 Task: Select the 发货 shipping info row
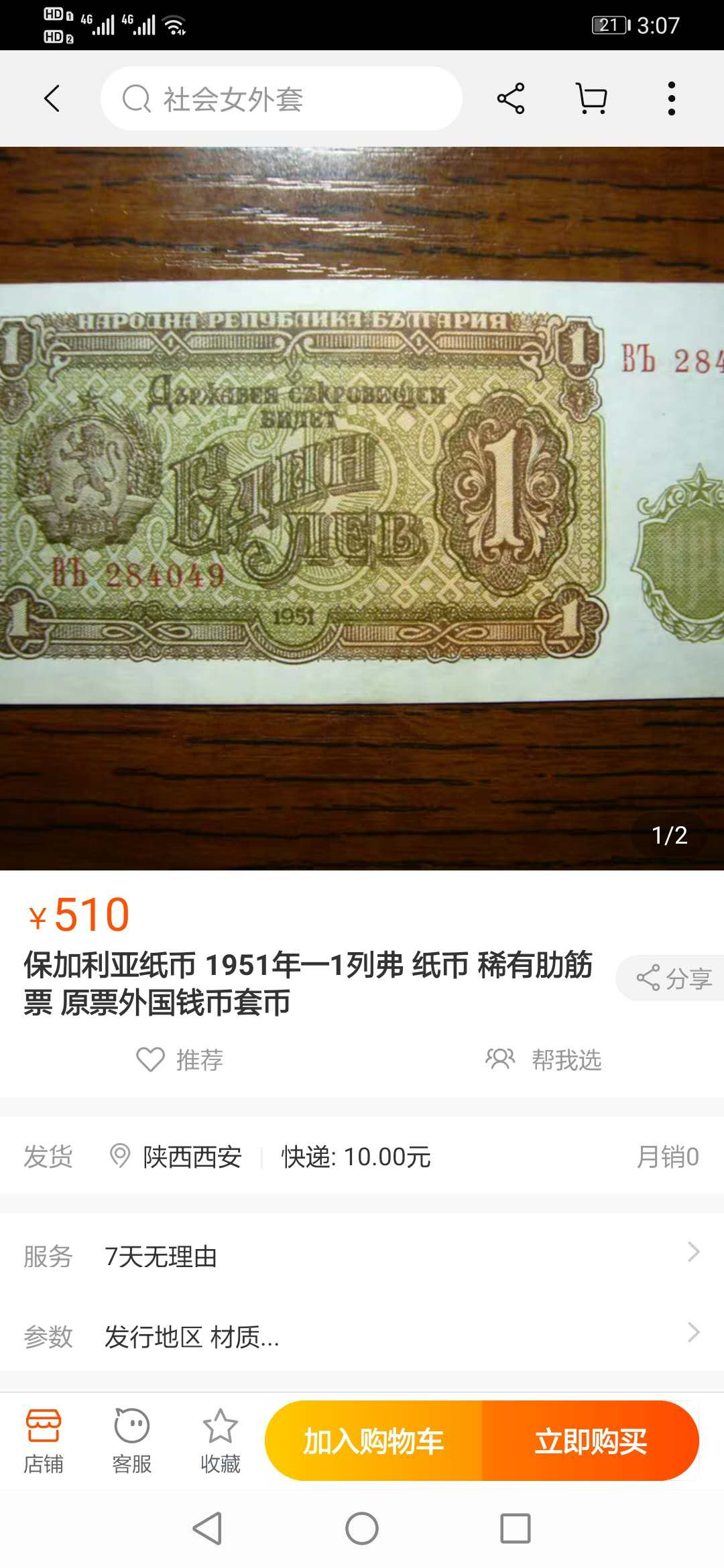point(48,1155)
